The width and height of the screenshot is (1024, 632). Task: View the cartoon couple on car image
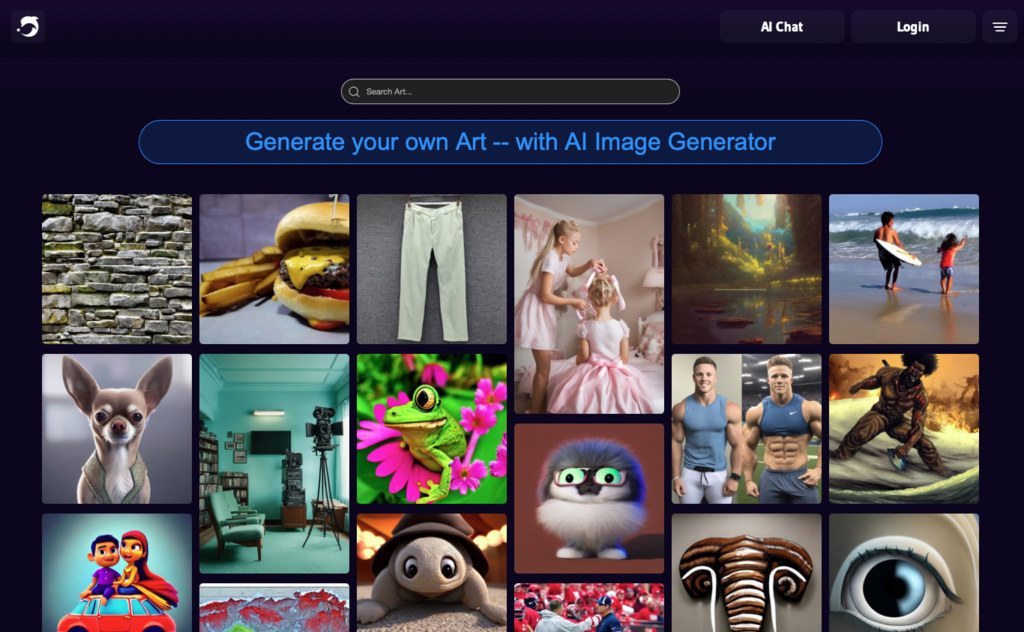click(117, 572)
